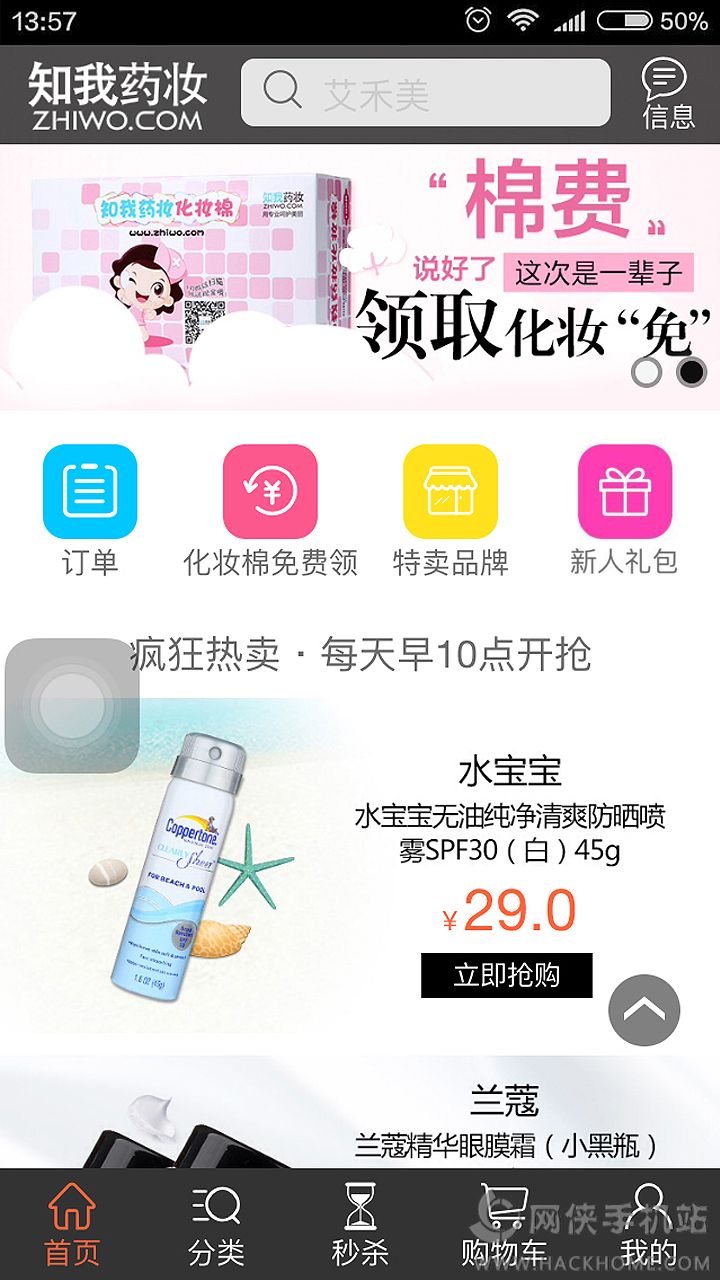This screenshot has width=720, height=1280.
Task: Open 订单 orders shortcut
Action: point(90,510)
